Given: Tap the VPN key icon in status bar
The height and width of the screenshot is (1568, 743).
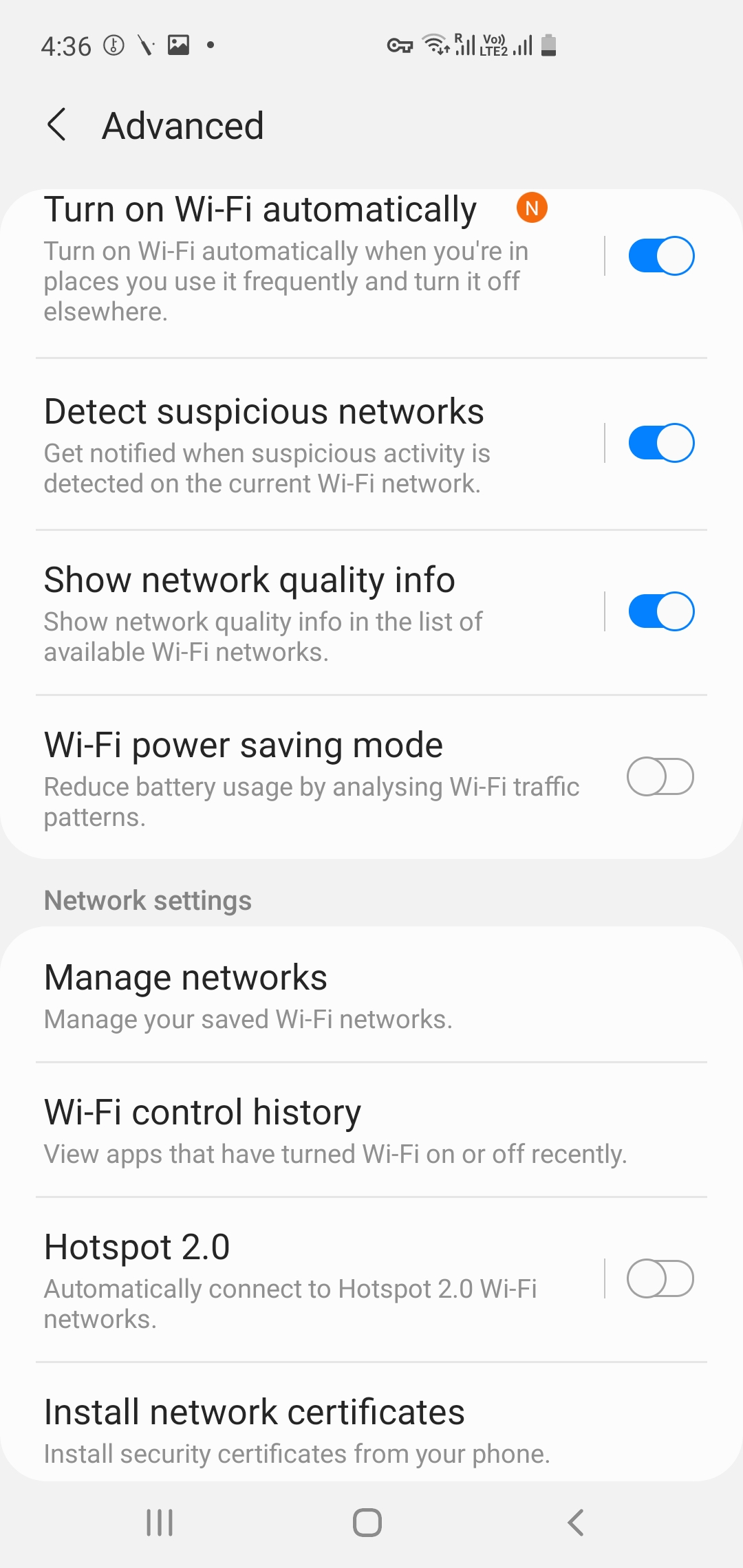Looking at the screenshot, I should coord(400,45).
